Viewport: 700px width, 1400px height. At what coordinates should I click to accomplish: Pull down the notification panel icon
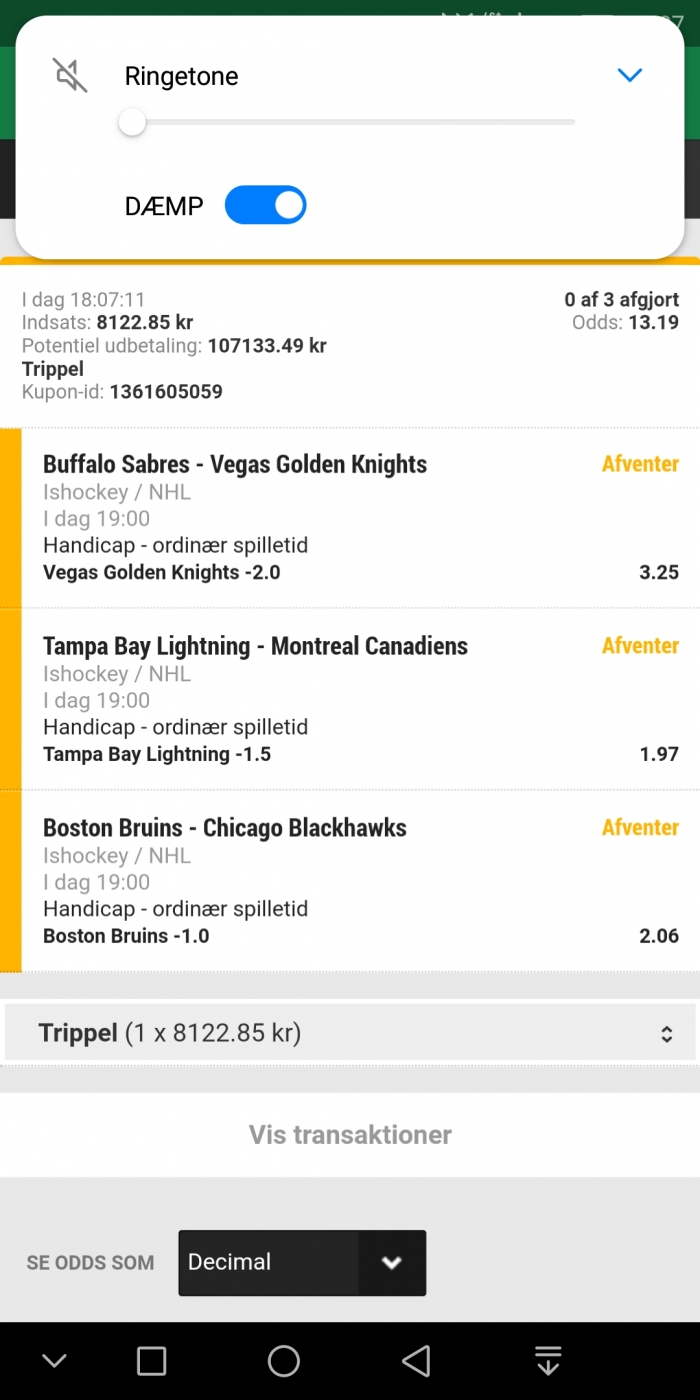point(547,1361)
